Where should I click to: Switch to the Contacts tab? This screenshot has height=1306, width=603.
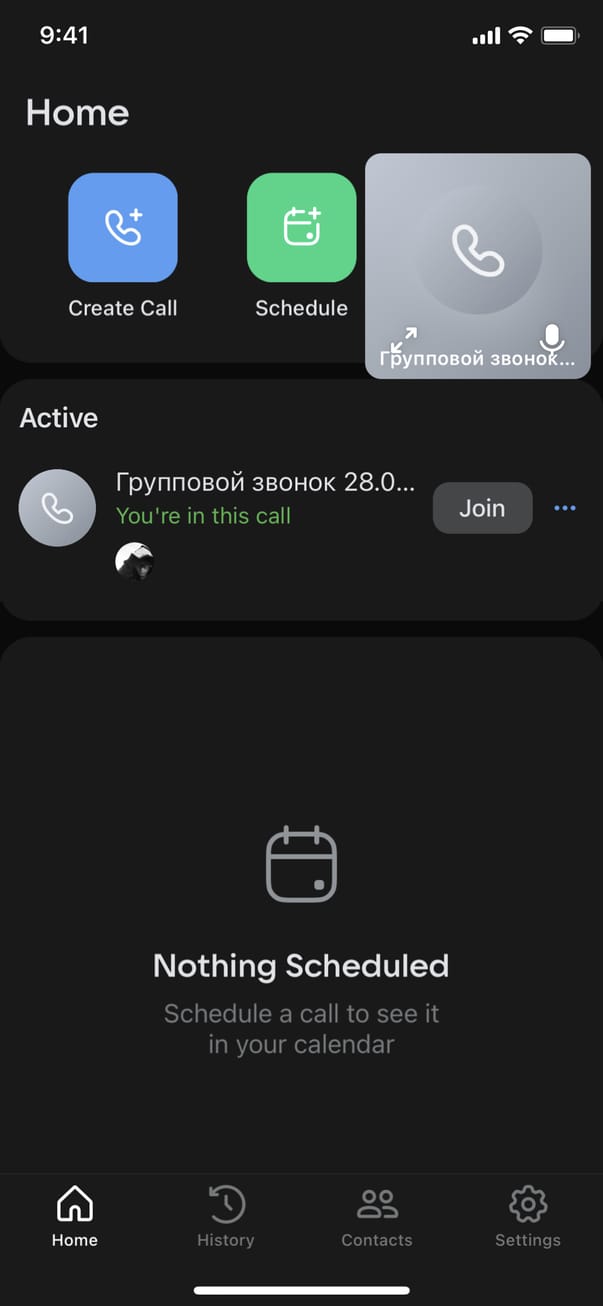pos(377,1216)
